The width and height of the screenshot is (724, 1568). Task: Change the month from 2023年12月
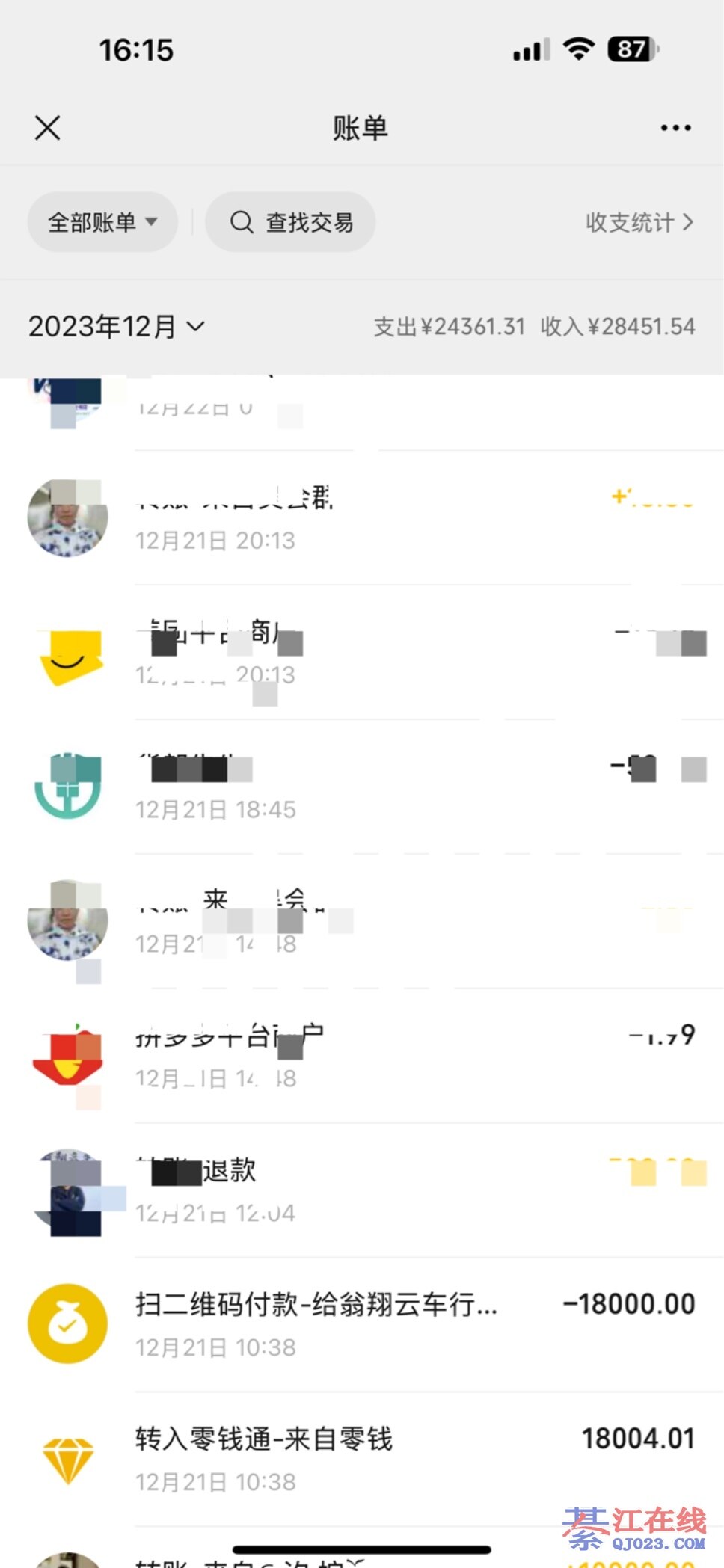click(x=116, y=327)
